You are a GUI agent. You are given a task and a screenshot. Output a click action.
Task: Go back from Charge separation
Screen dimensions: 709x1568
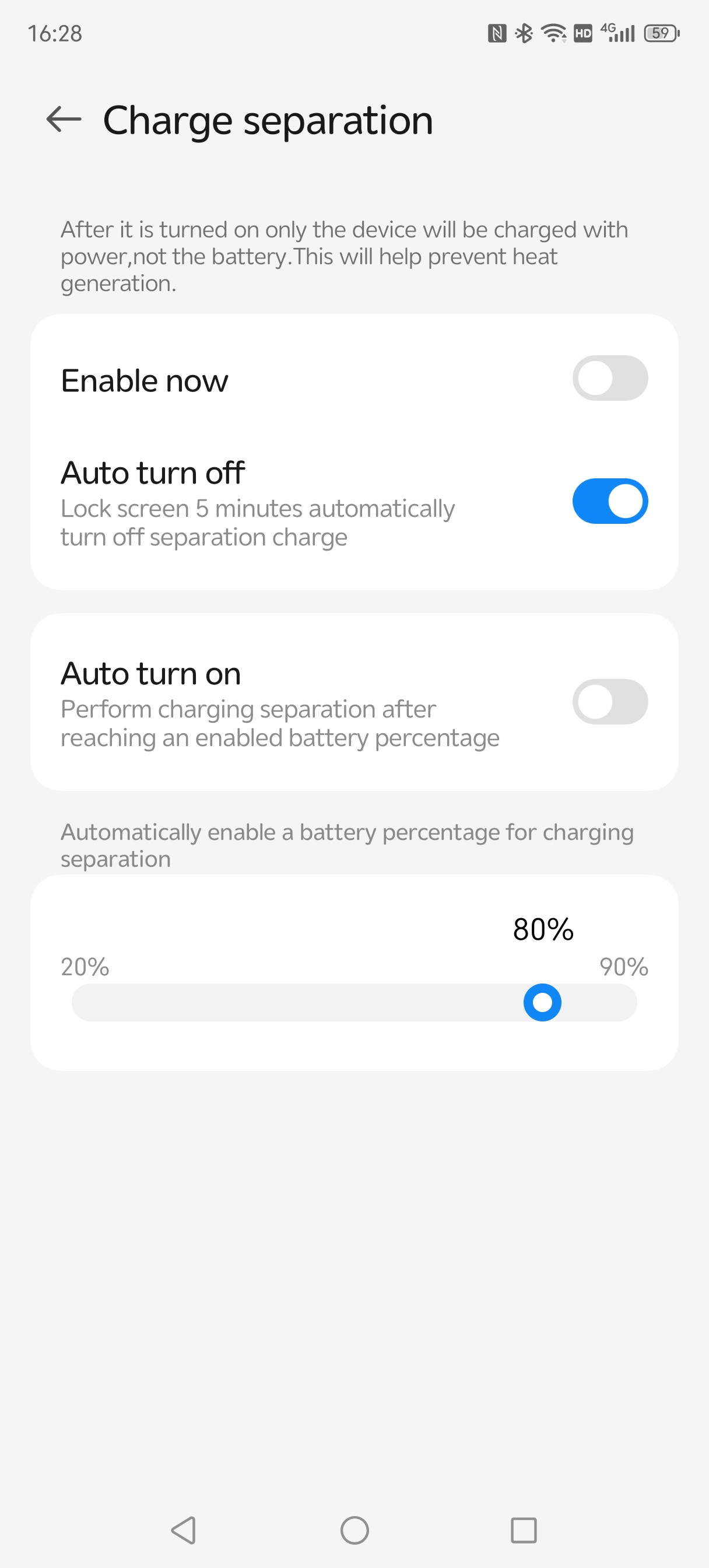tap(64, 120)
